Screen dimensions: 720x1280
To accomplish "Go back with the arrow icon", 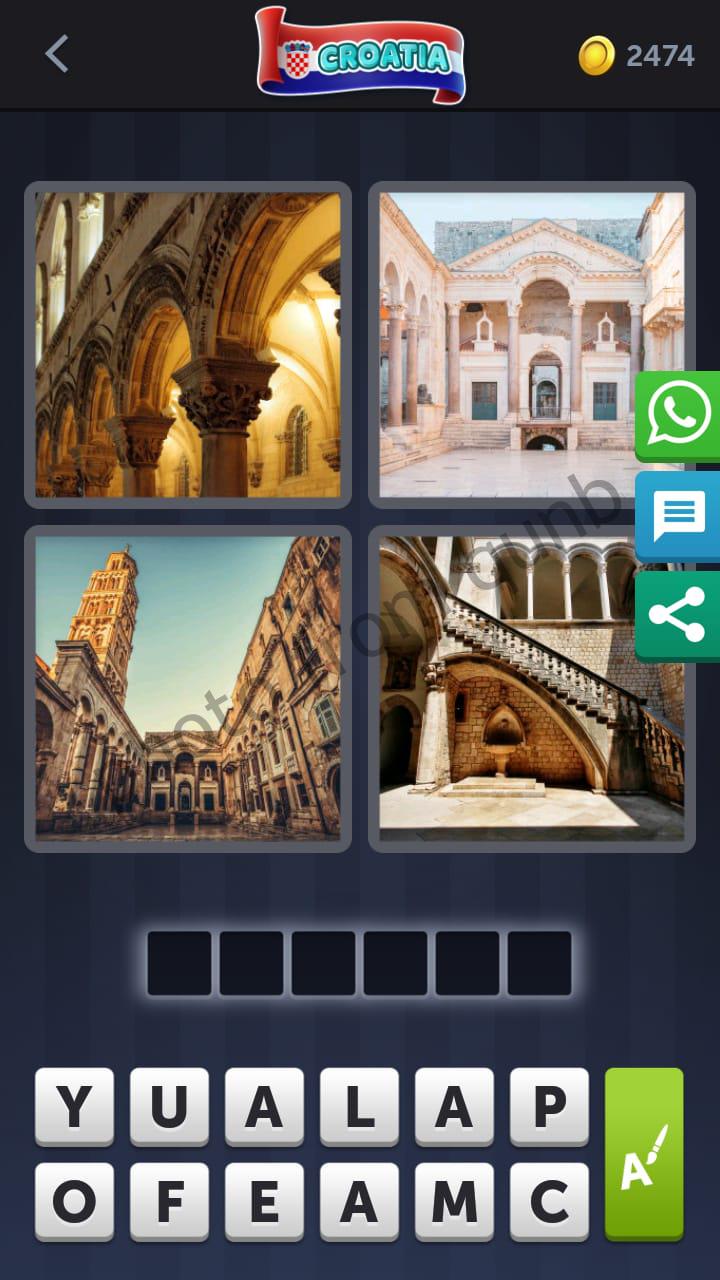I will pos(57,54).
